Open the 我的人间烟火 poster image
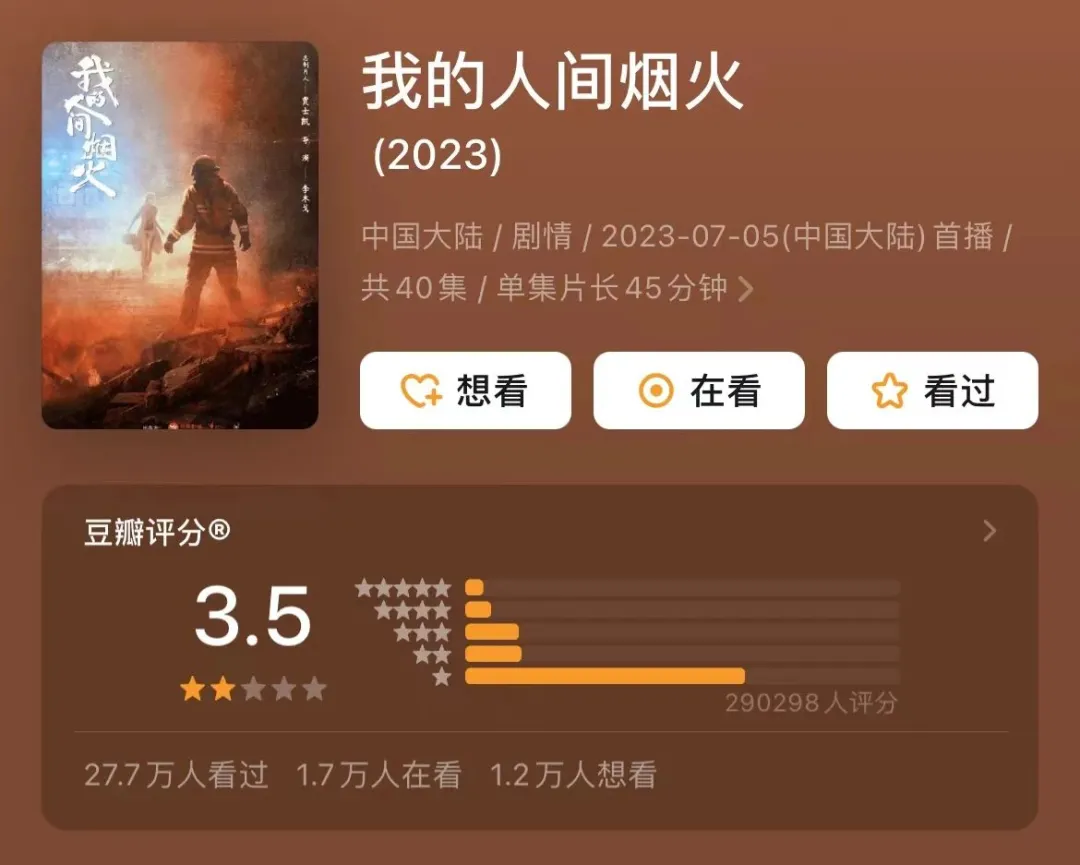 coord(180,235)
